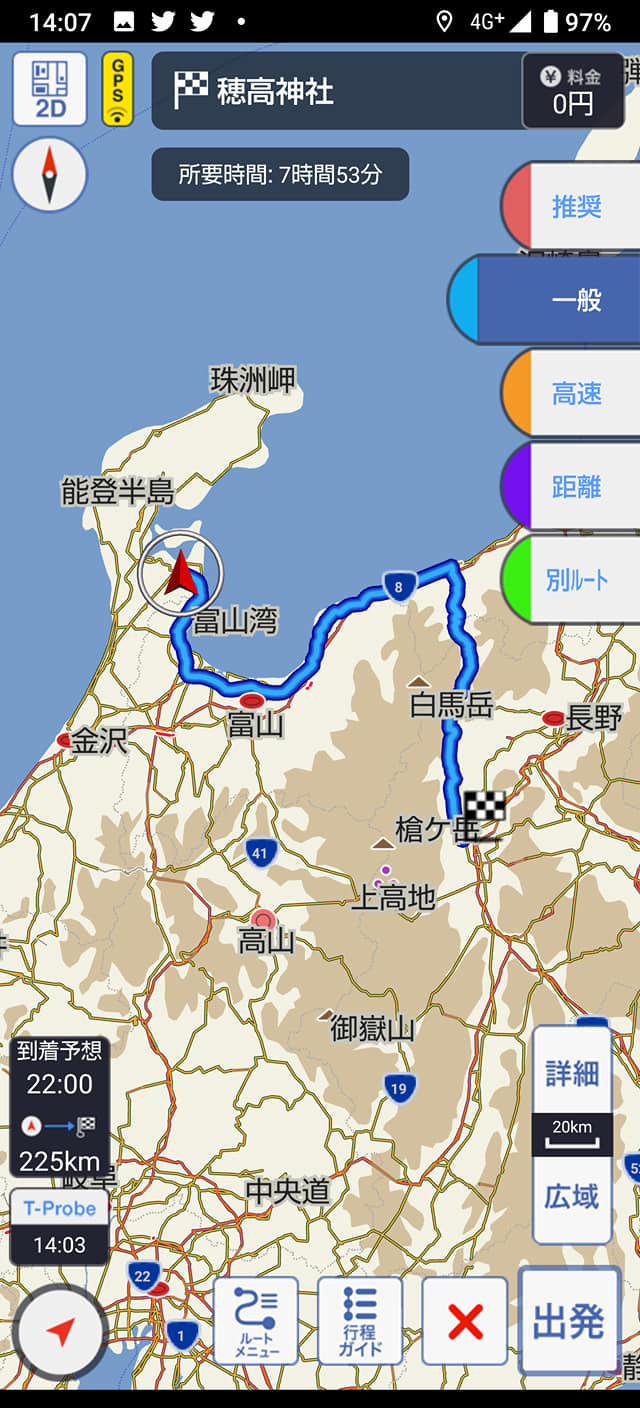Open the T-Probe traffic info

click(60, 1226)
